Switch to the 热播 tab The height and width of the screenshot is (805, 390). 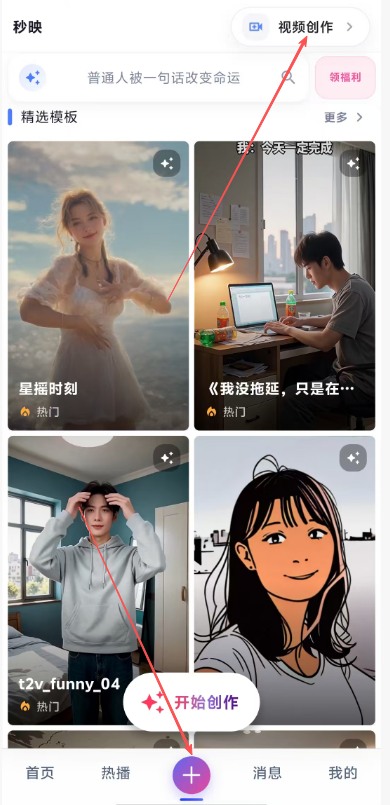(x=115, y=773)
